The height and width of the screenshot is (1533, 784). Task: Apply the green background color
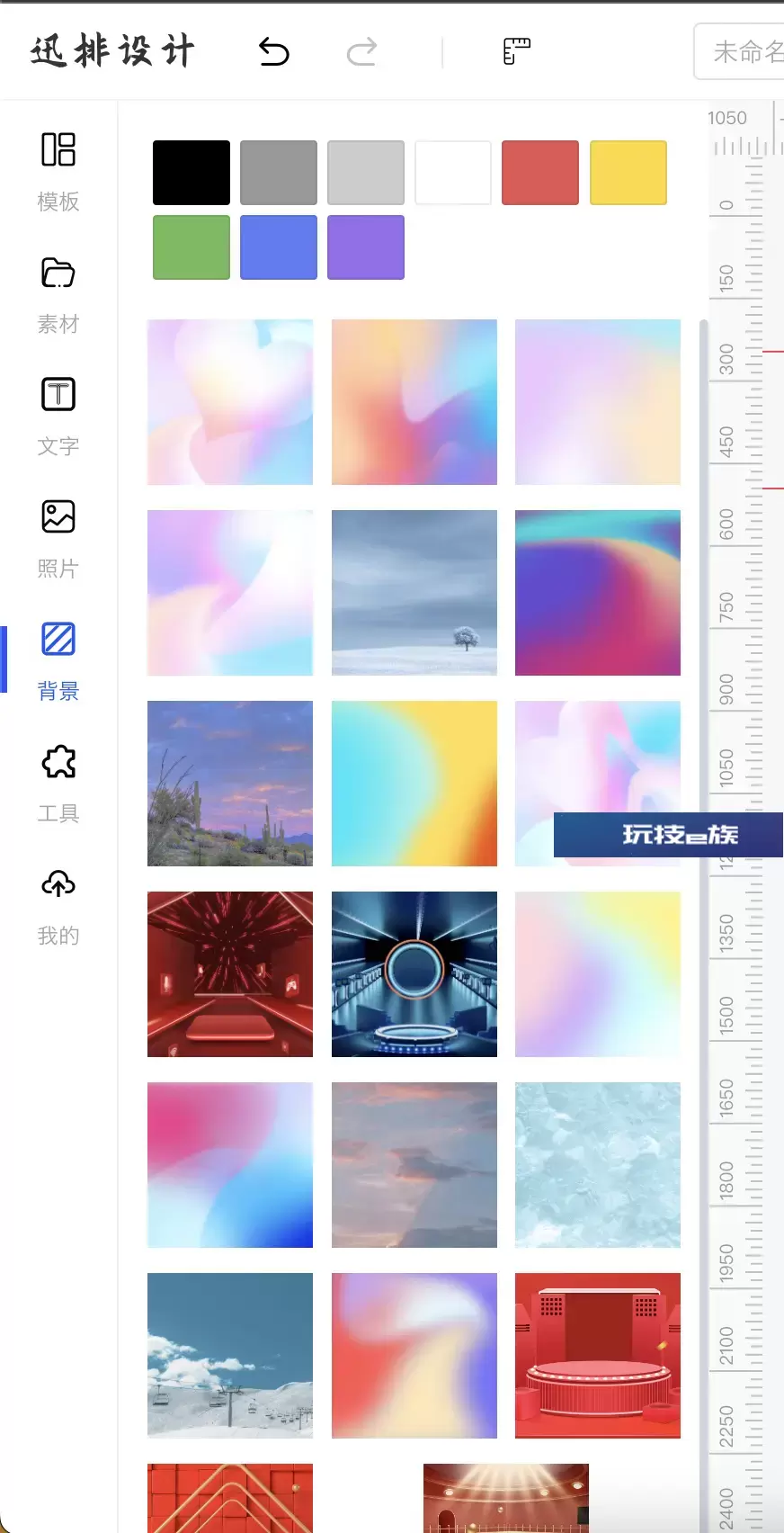coord(192,247)
